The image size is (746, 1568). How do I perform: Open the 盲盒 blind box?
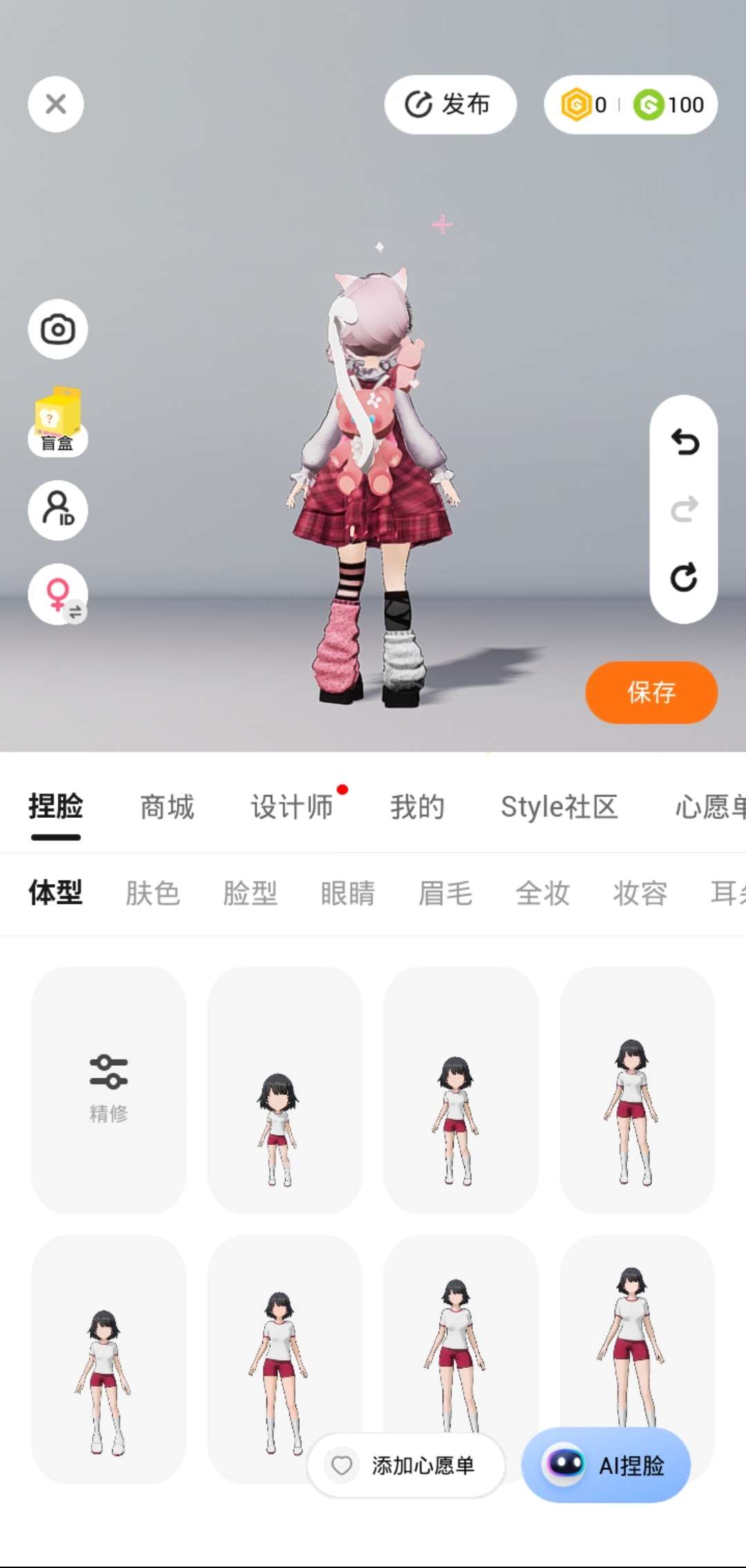58,422
